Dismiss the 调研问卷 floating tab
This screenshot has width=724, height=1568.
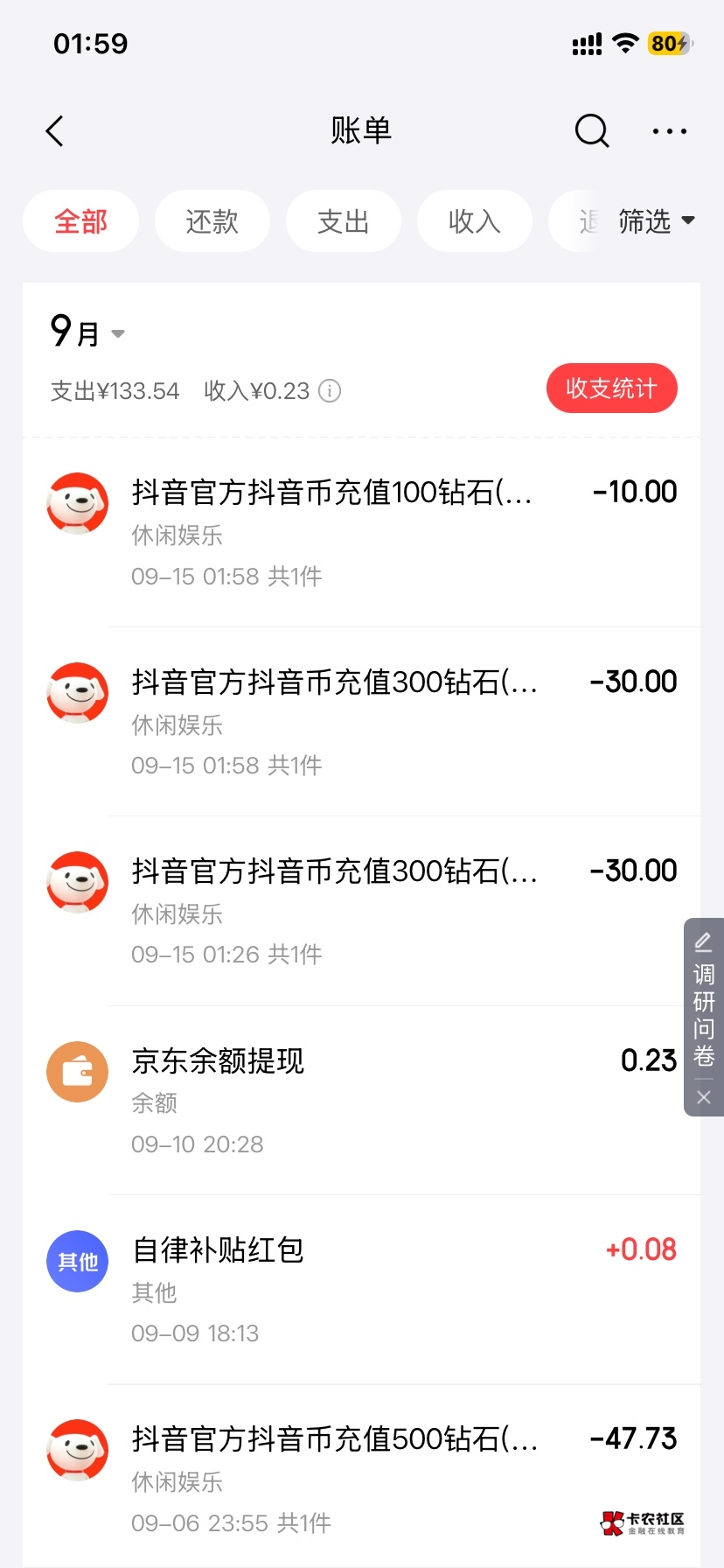pyautogui.click(x=704, y=1097)
